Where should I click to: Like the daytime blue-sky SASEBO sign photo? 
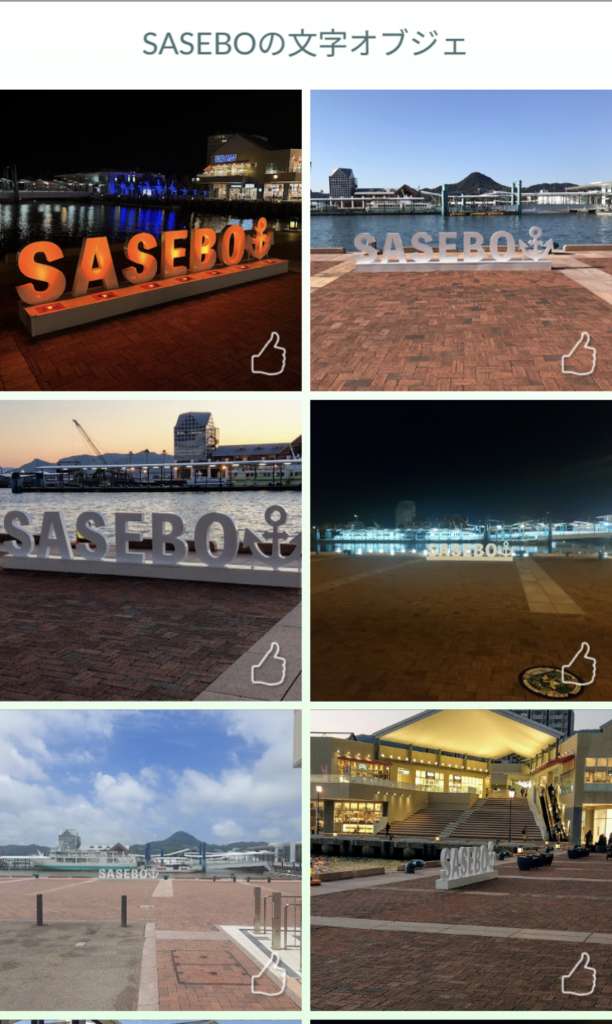(x=578, y=355)
